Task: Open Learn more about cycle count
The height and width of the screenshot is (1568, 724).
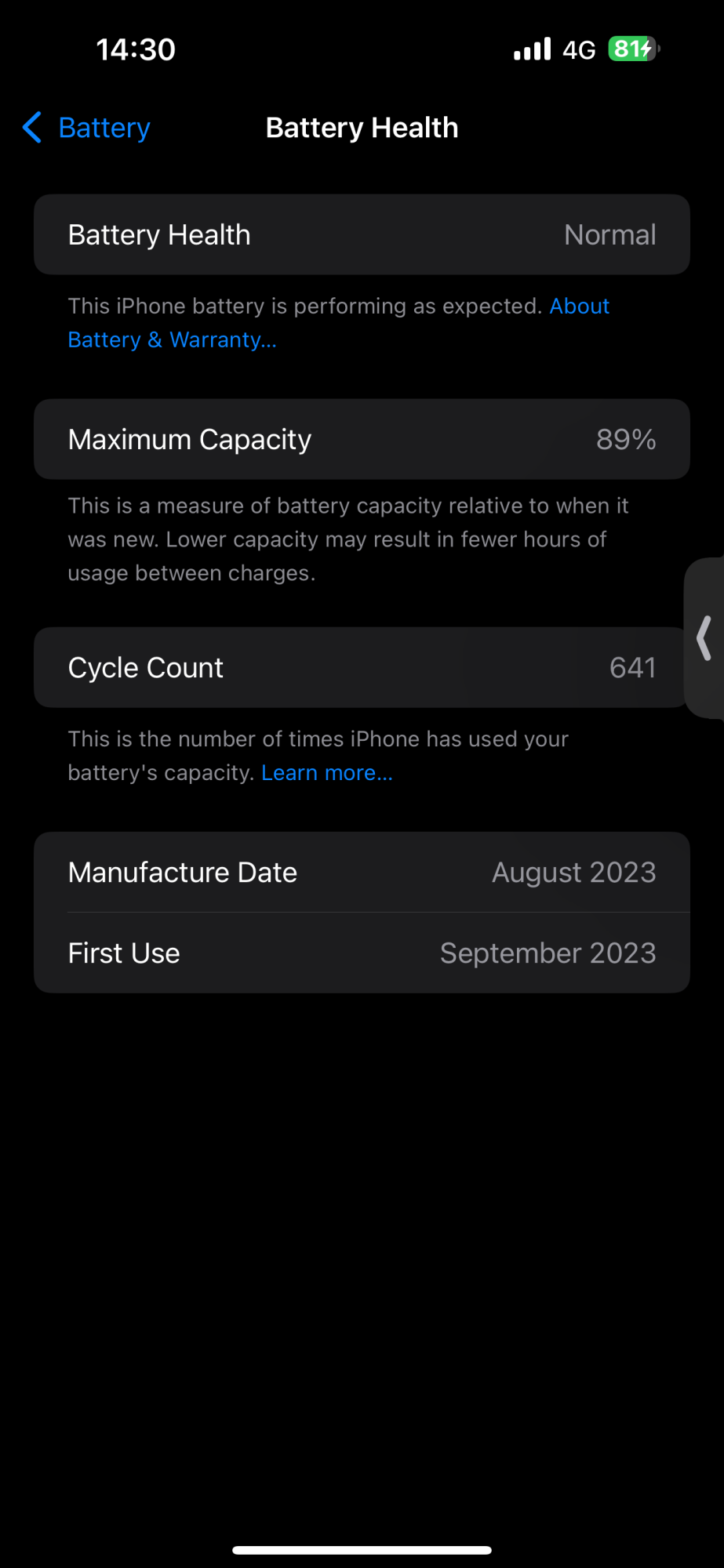Action: (327, 773)
